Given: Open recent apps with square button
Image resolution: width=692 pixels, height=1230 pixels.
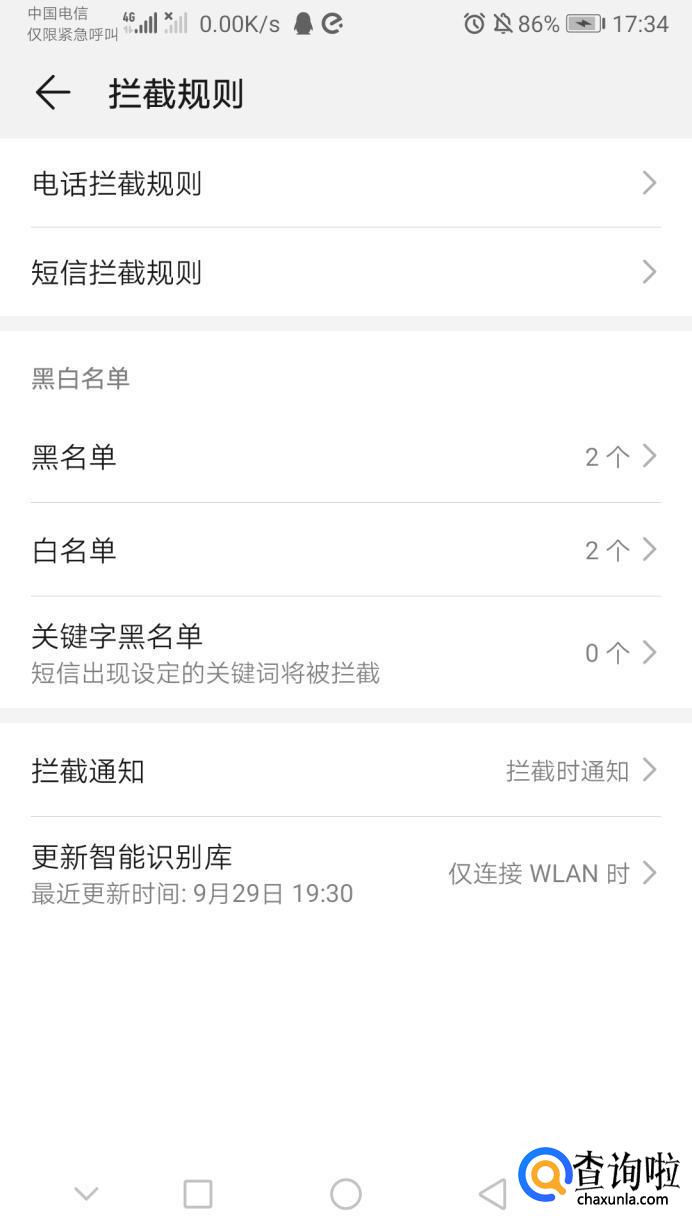Looking at the screenshot, I should [x=198, y=1193].
